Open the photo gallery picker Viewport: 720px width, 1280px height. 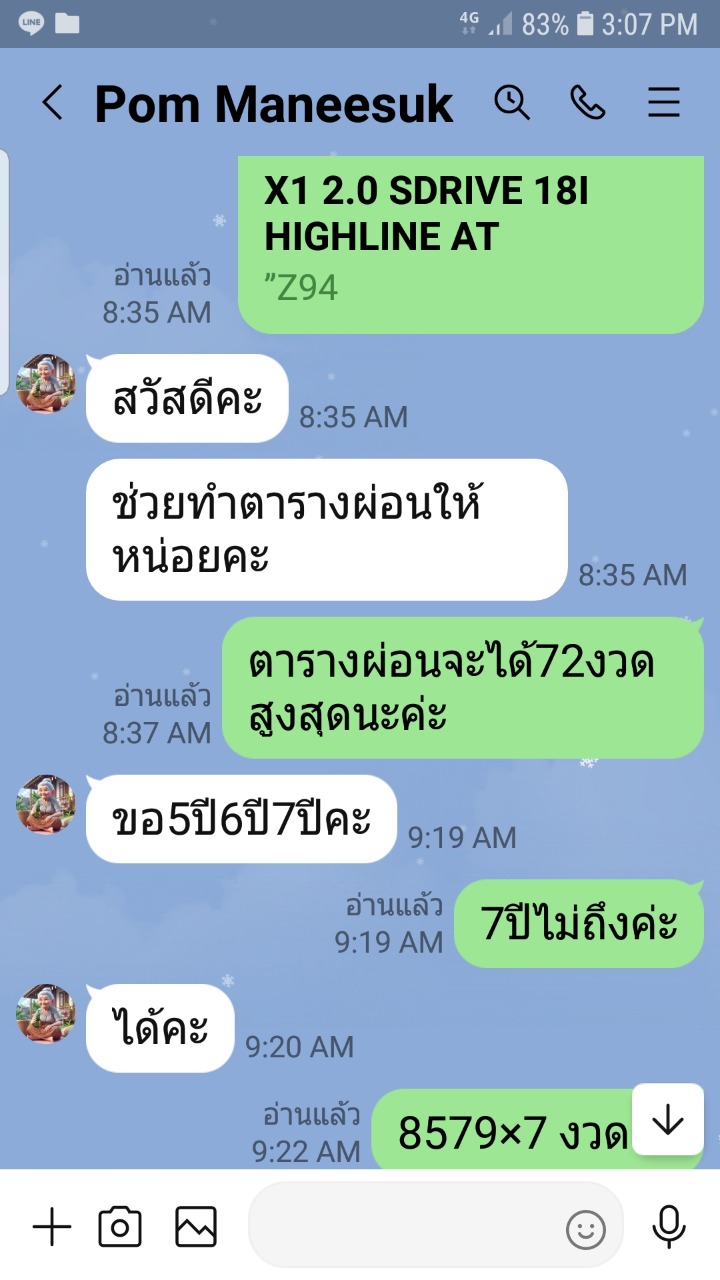(x=196, y=1227)
